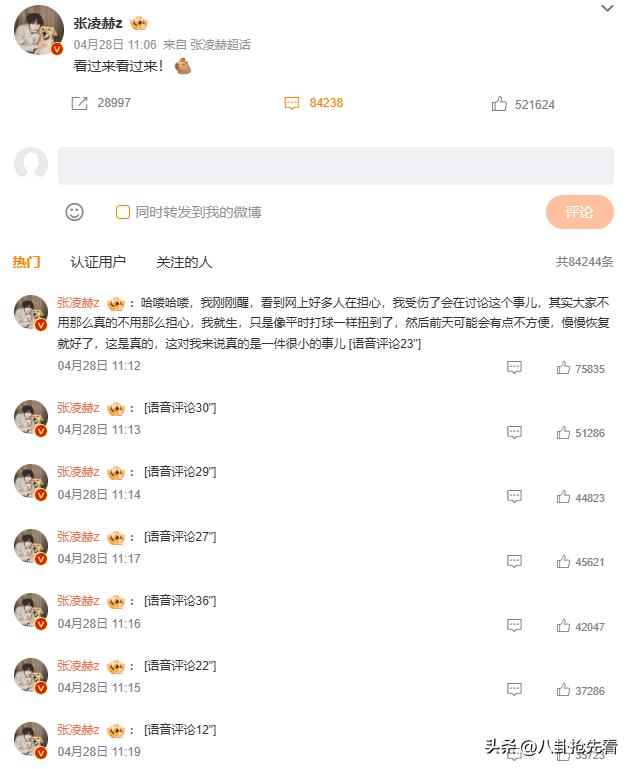Open the comments count 84238
This screenshot has height=769, width=632.
point(313,103)
